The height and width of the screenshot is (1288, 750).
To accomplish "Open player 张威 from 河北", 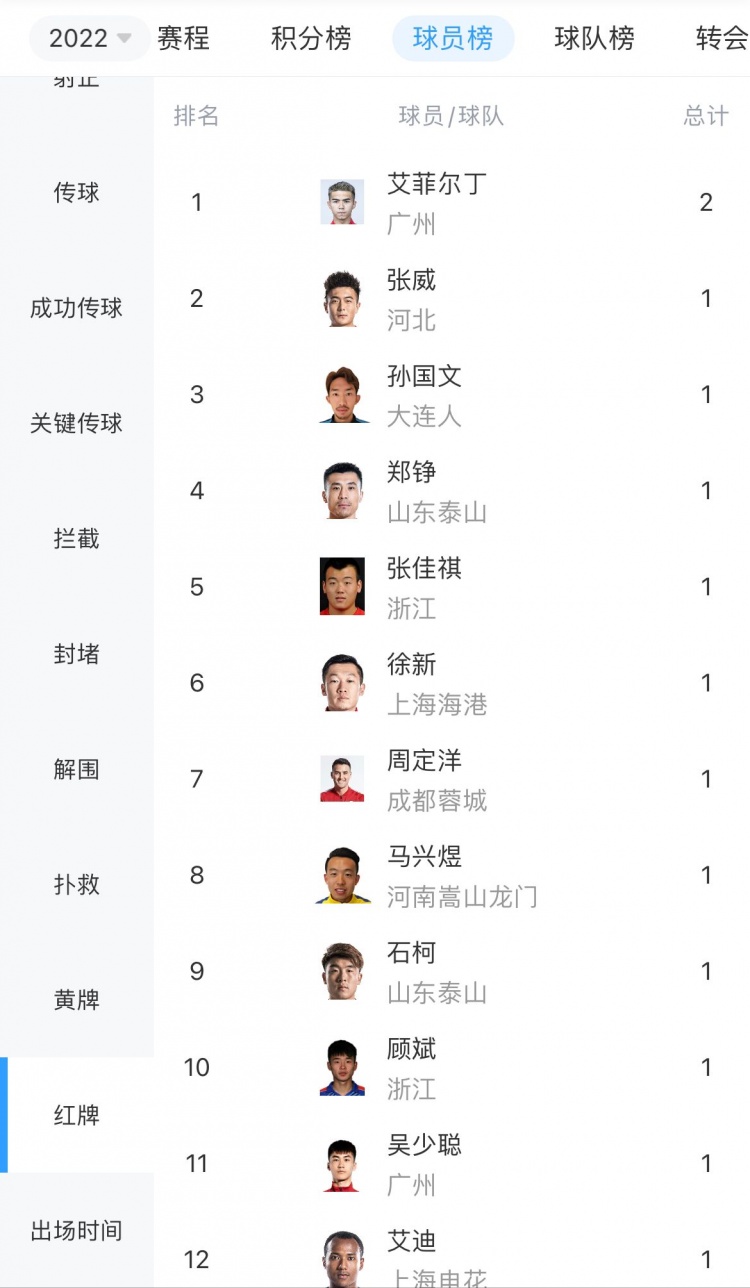I will click(452, 298).
